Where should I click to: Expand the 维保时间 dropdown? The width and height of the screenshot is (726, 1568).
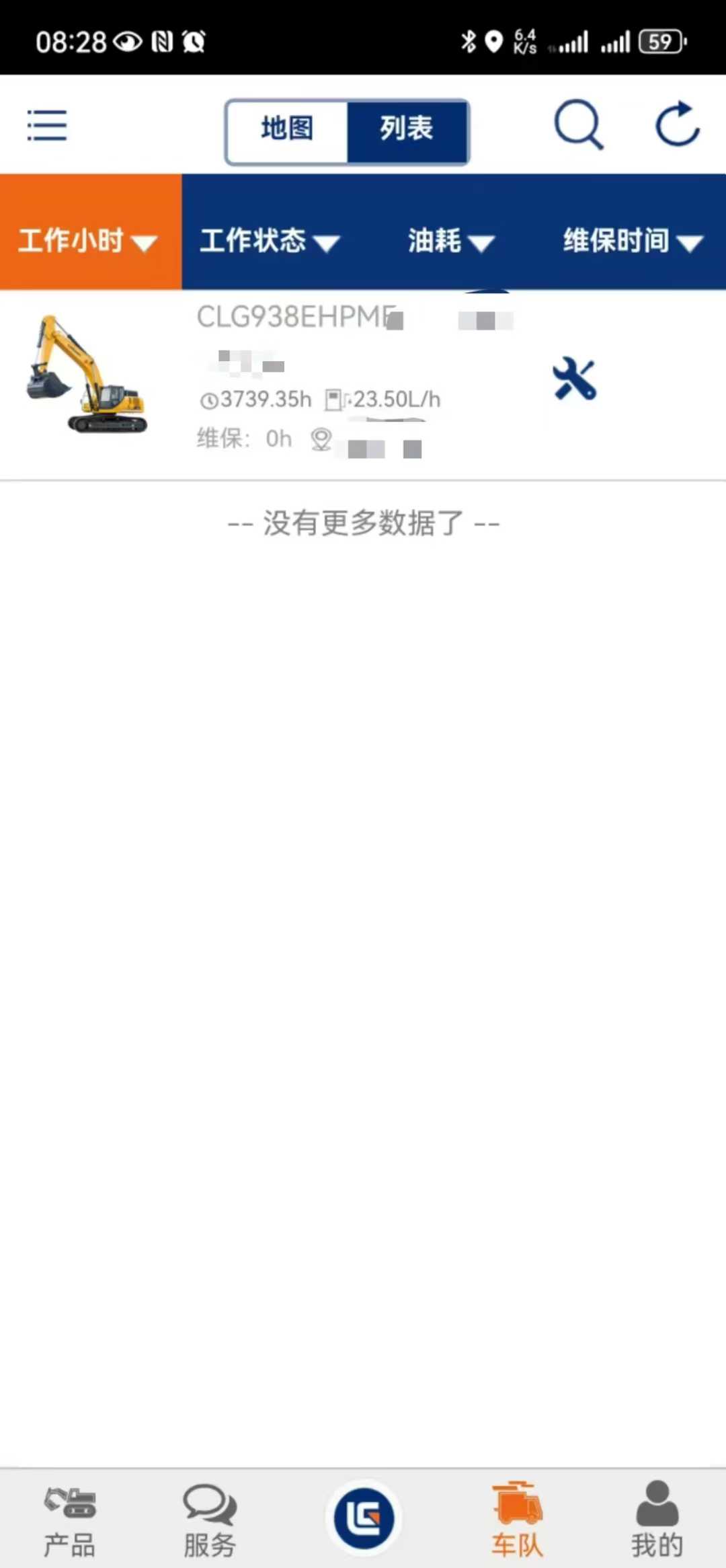633,240
